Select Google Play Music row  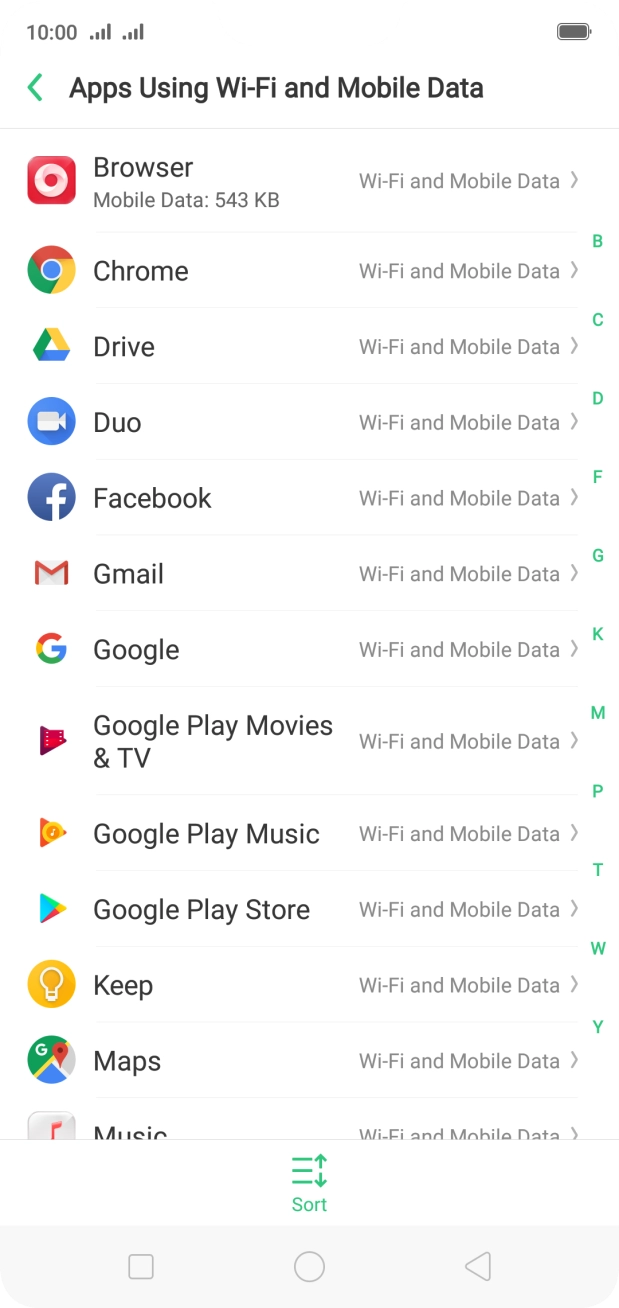300,833
